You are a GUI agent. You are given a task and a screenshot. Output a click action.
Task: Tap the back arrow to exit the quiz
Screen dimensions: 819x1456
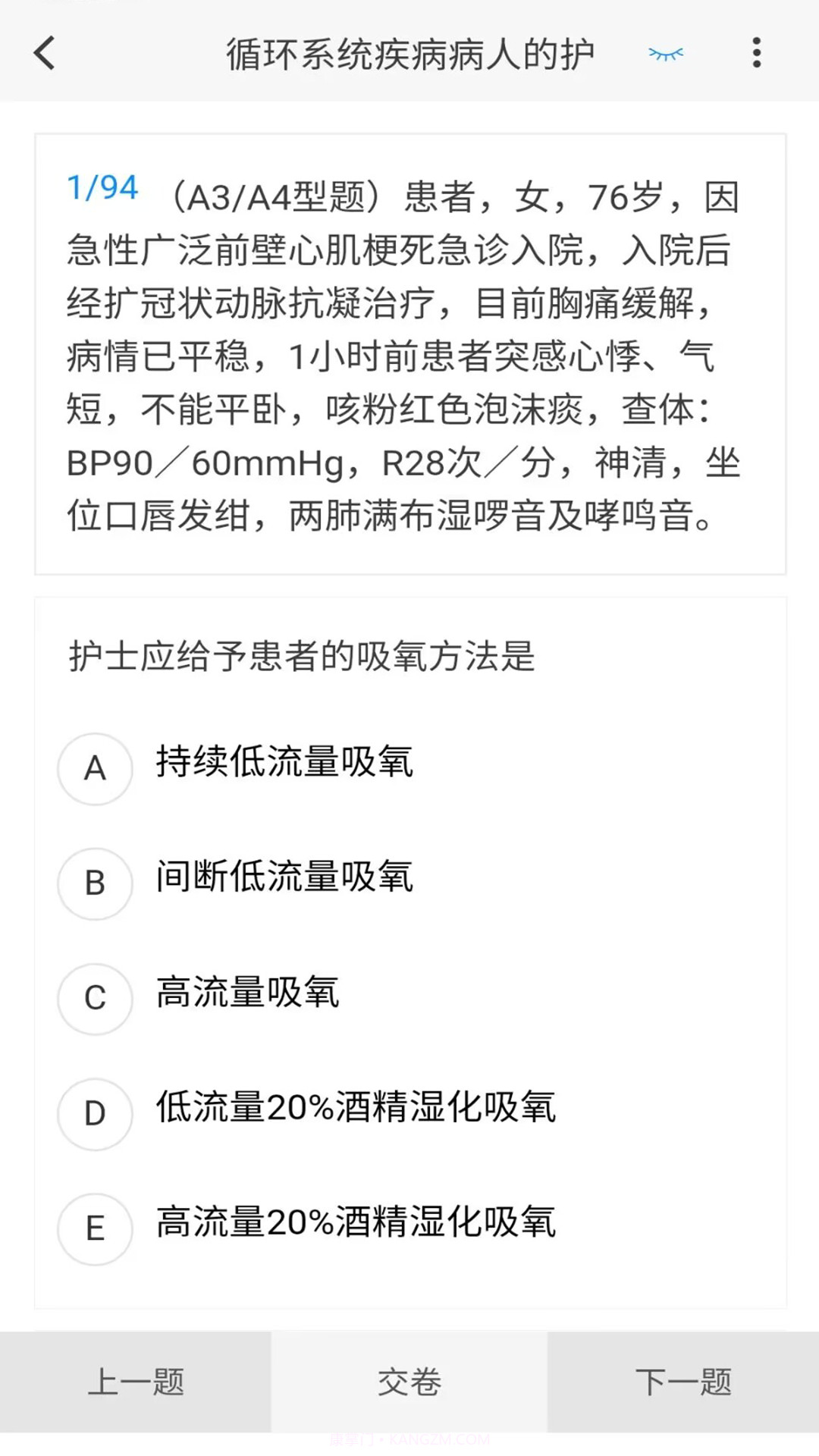coord(45,53)
